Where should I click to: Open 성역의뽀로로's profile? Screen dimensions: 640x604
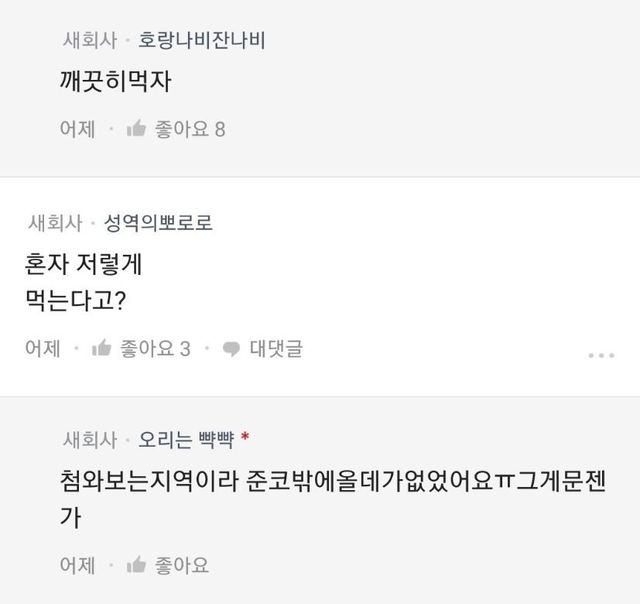(x=159, y=223)
